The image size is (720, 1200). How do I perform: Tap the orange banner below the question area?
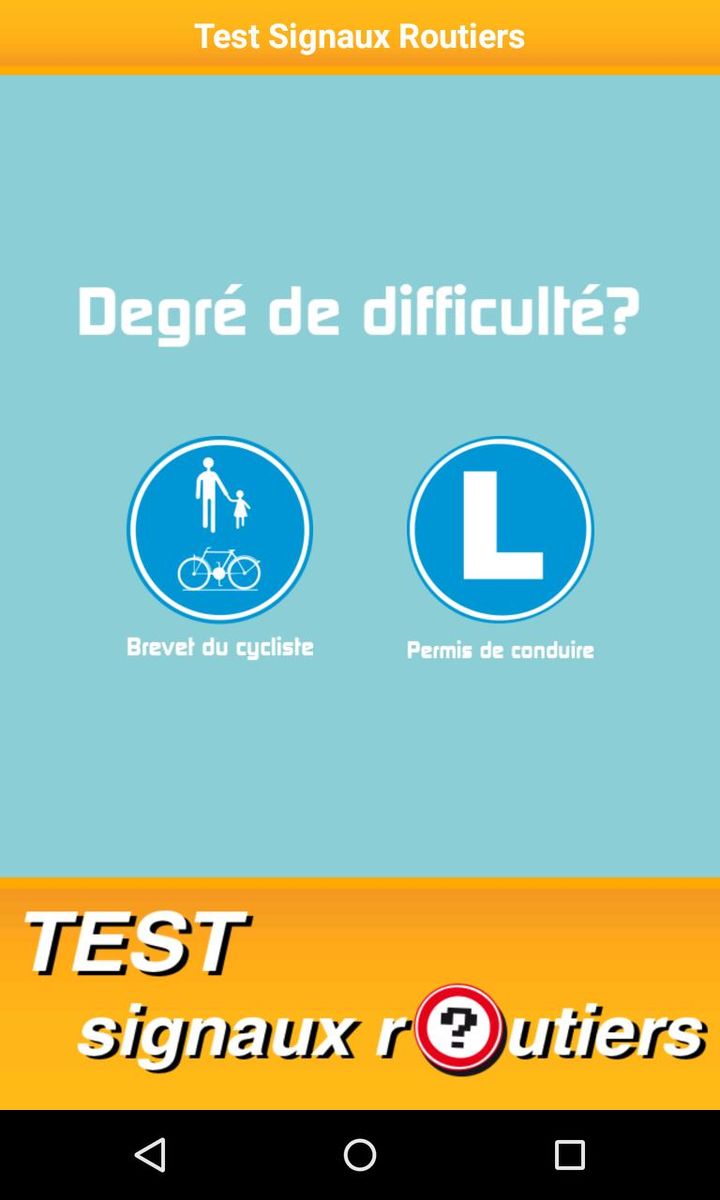[360, 990]
